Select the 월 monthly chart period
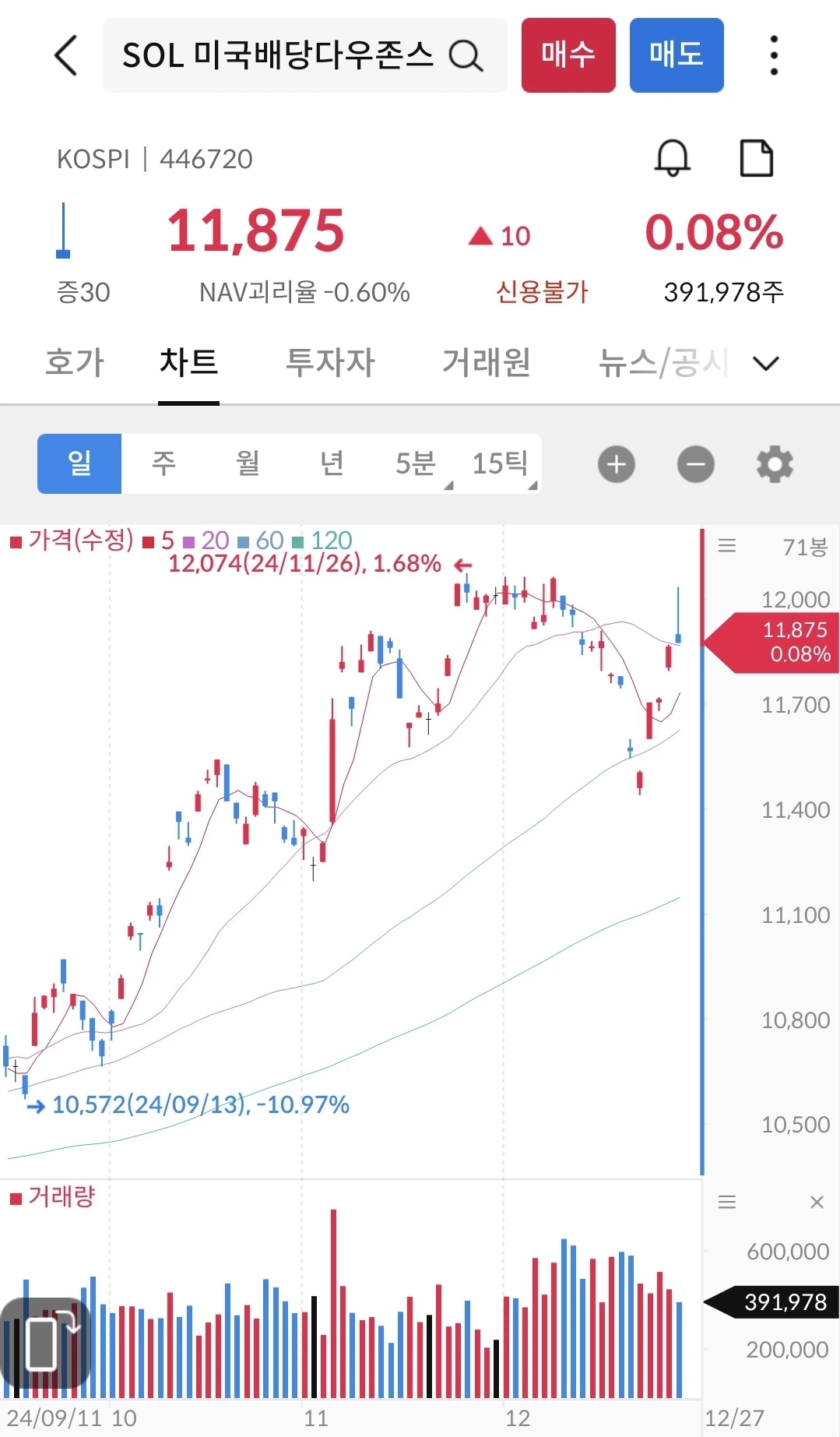 pos(248,463)
